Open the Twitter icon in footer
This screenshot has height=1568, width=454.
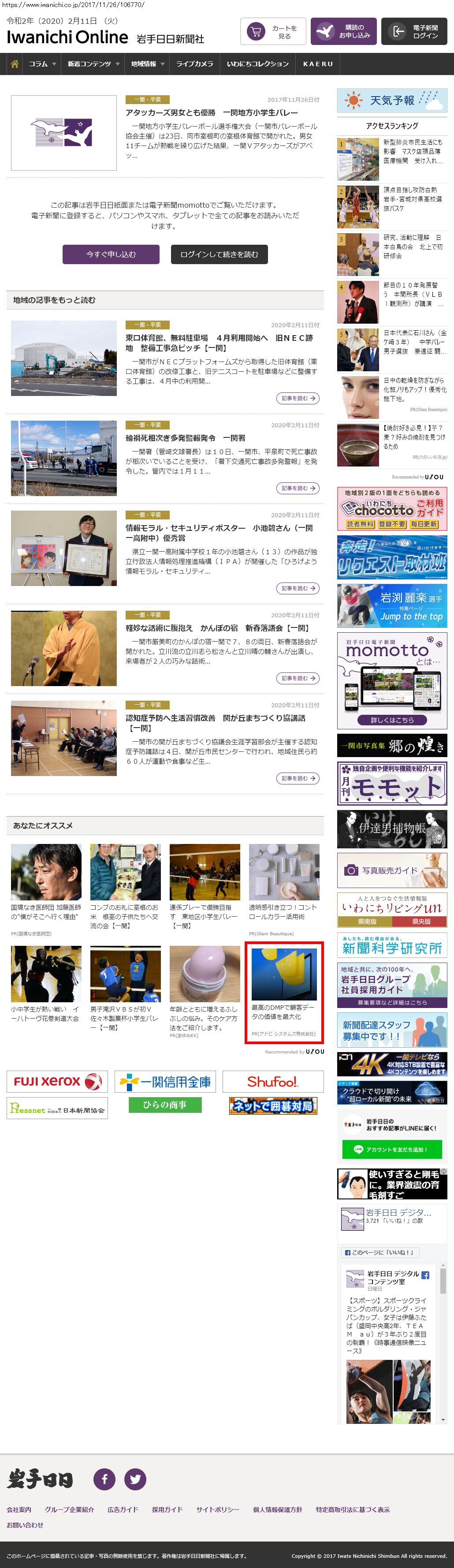click(135, 1478)
